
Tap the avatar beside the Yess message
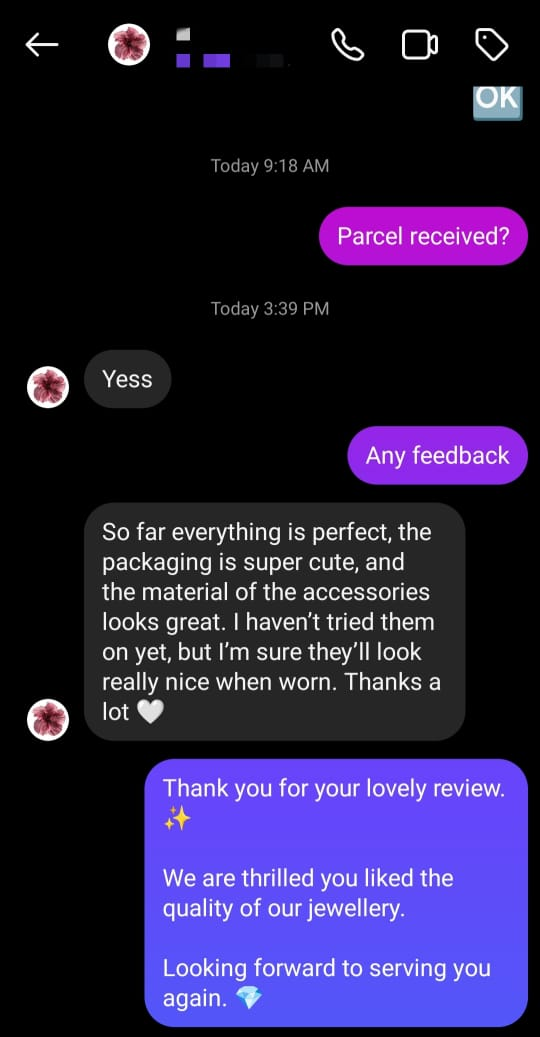(x=48, y=387)
